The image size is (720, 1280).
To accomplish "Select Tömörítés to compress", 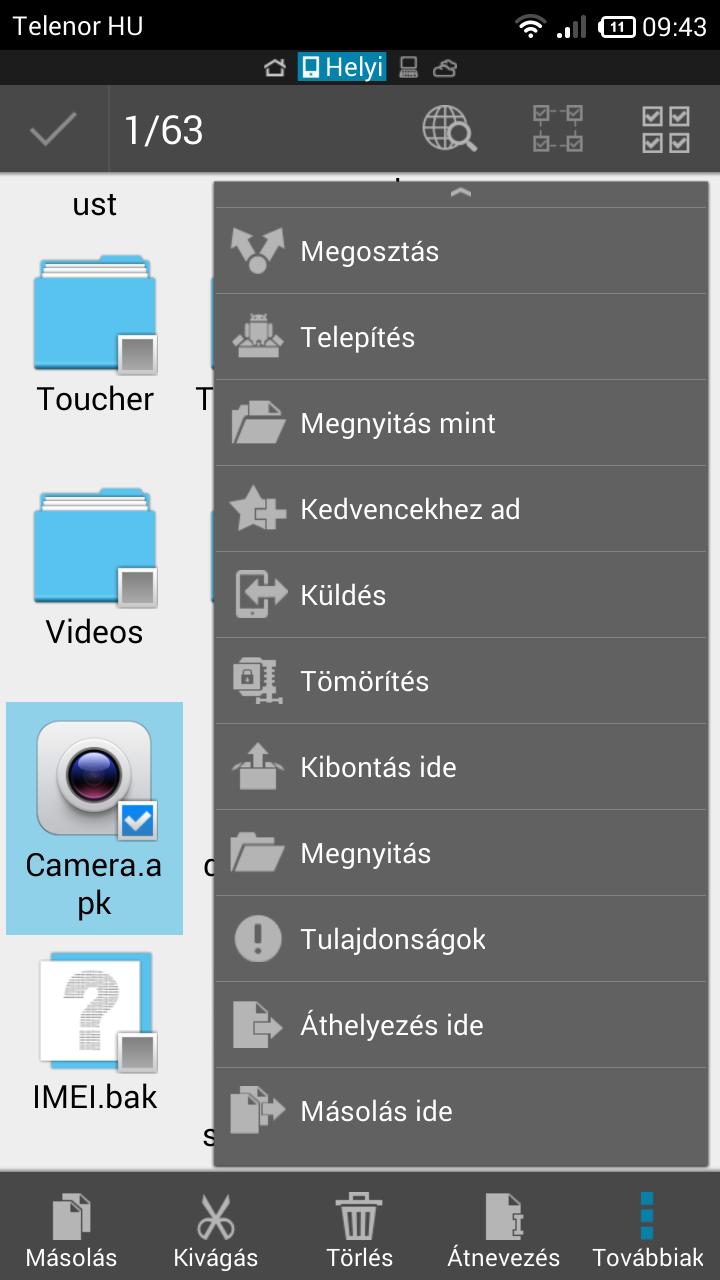I will [x=461, y=681].
